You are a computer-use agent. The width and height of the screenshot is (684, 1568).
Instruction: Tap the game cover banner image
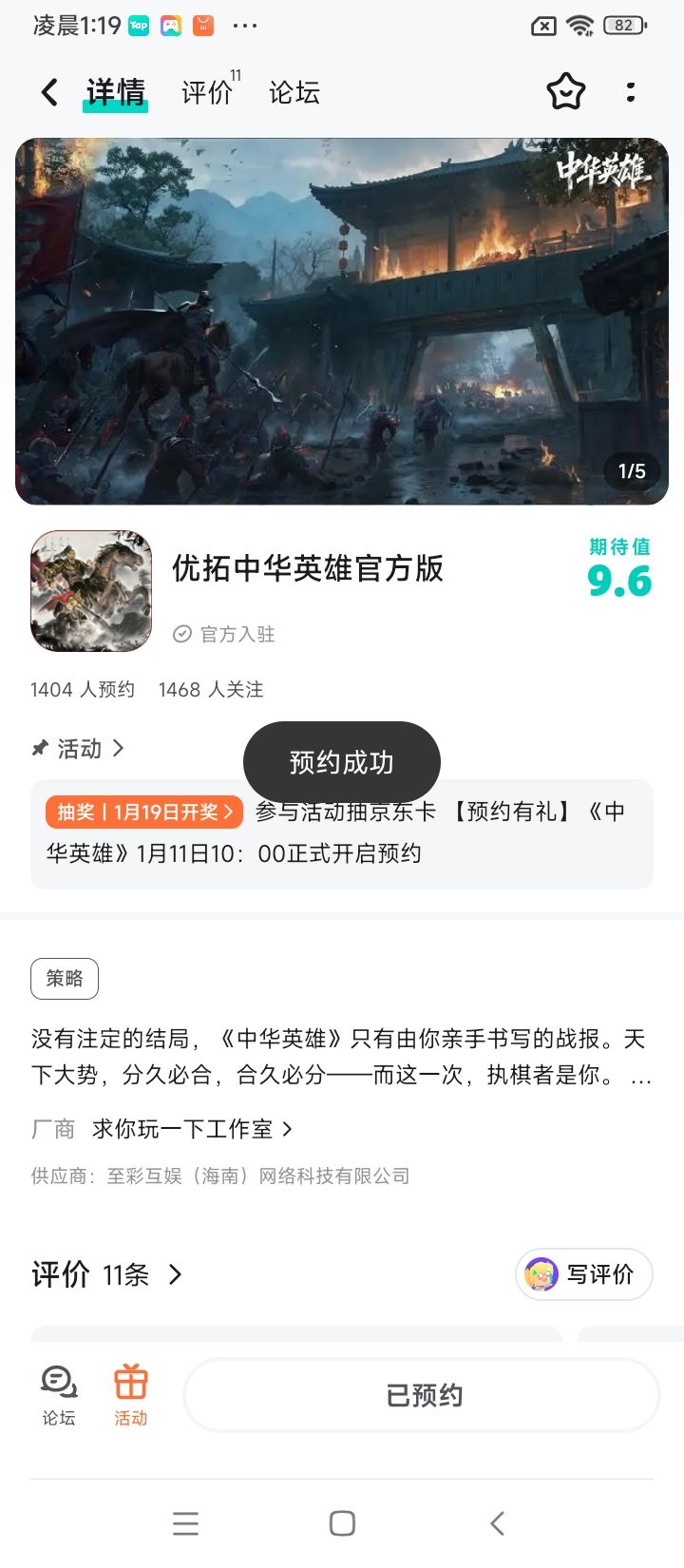coord(342,318)
